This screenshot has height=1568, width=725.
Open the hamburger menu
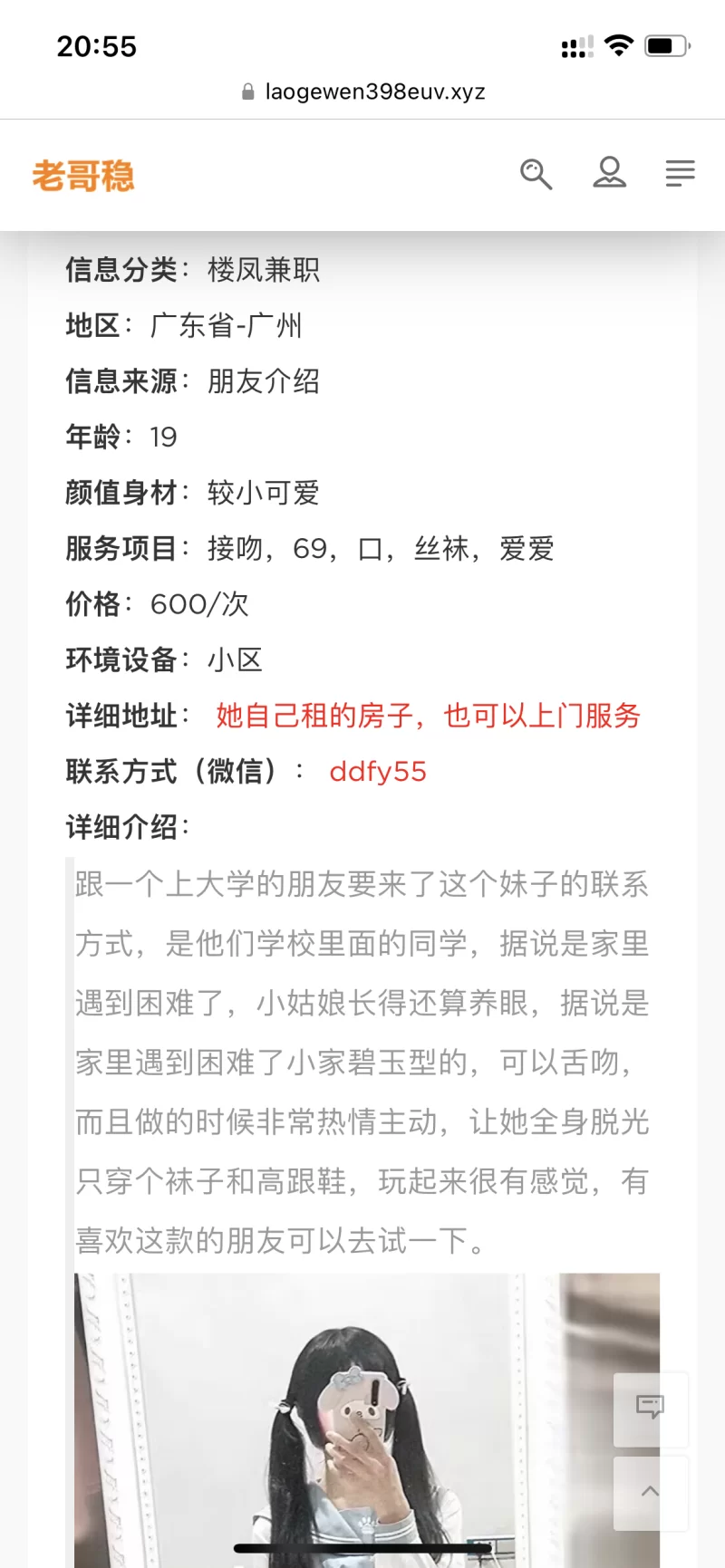pos(680,172)
